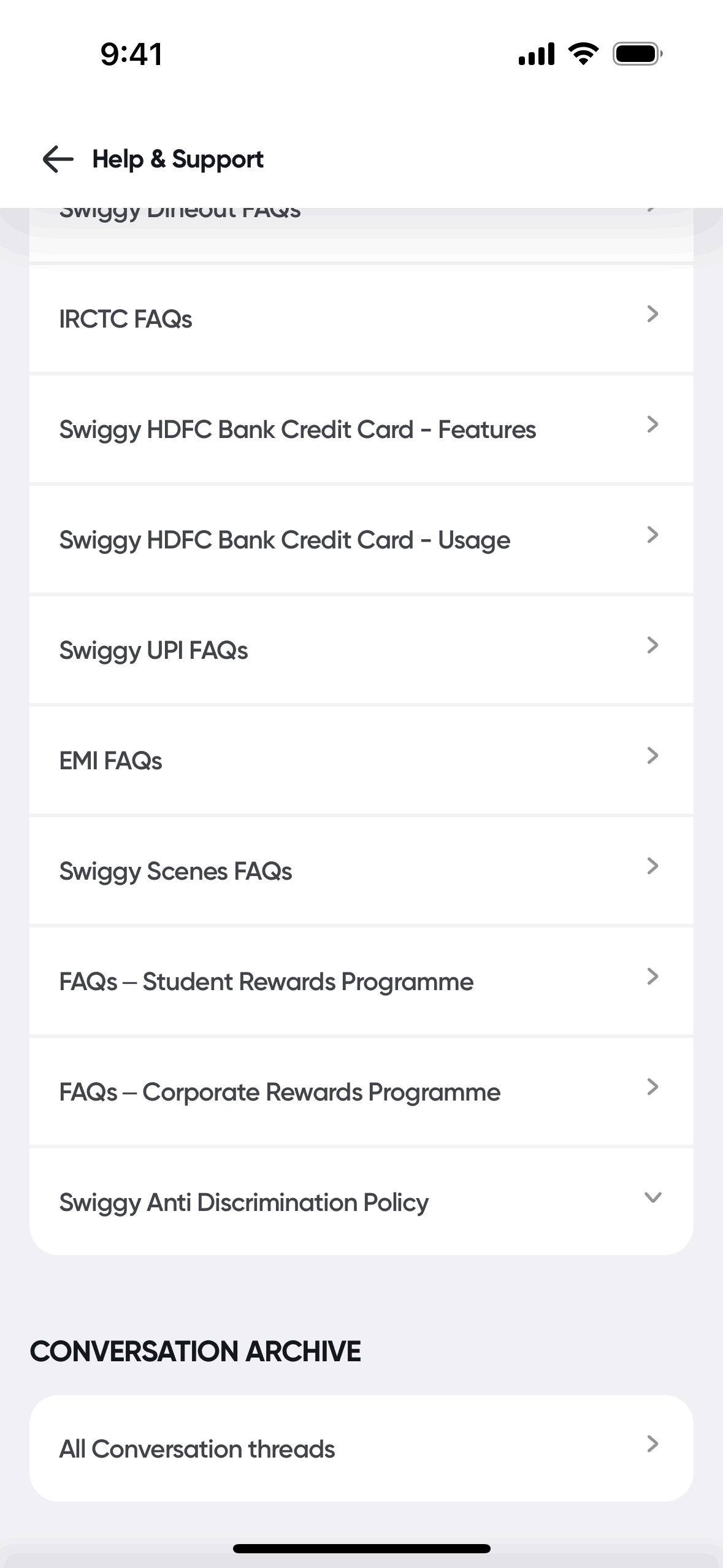Image resolution: width=723 pixels, height=1568 pixels.
Task: Open EMI FAQs
Action: (x=361, y=761)
